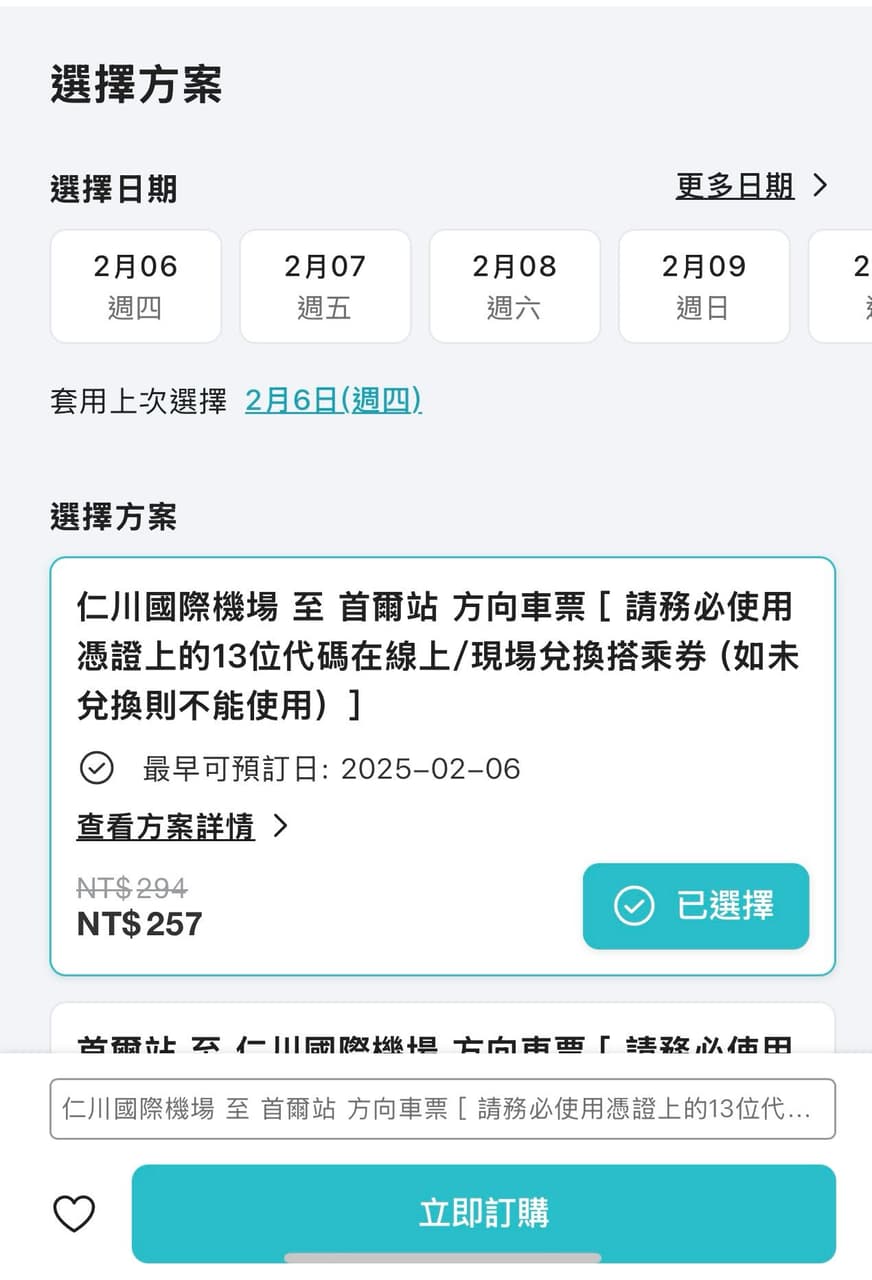Viewport: 872px width, 1280px height.
Task: Tap the selected plan summary field
Action: coord(442,1109)
